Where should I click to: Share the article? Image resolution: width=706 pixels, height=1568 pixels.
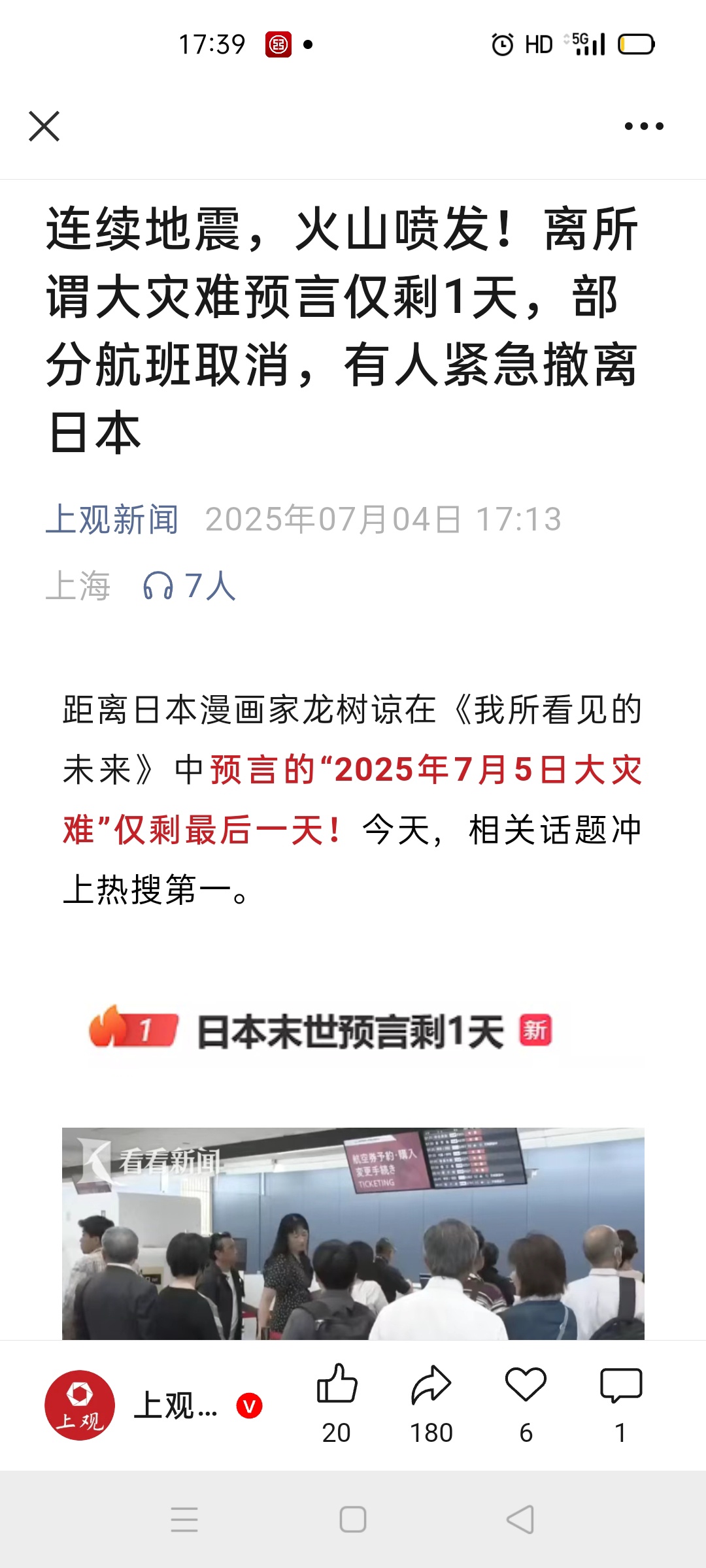(431, 1385)
